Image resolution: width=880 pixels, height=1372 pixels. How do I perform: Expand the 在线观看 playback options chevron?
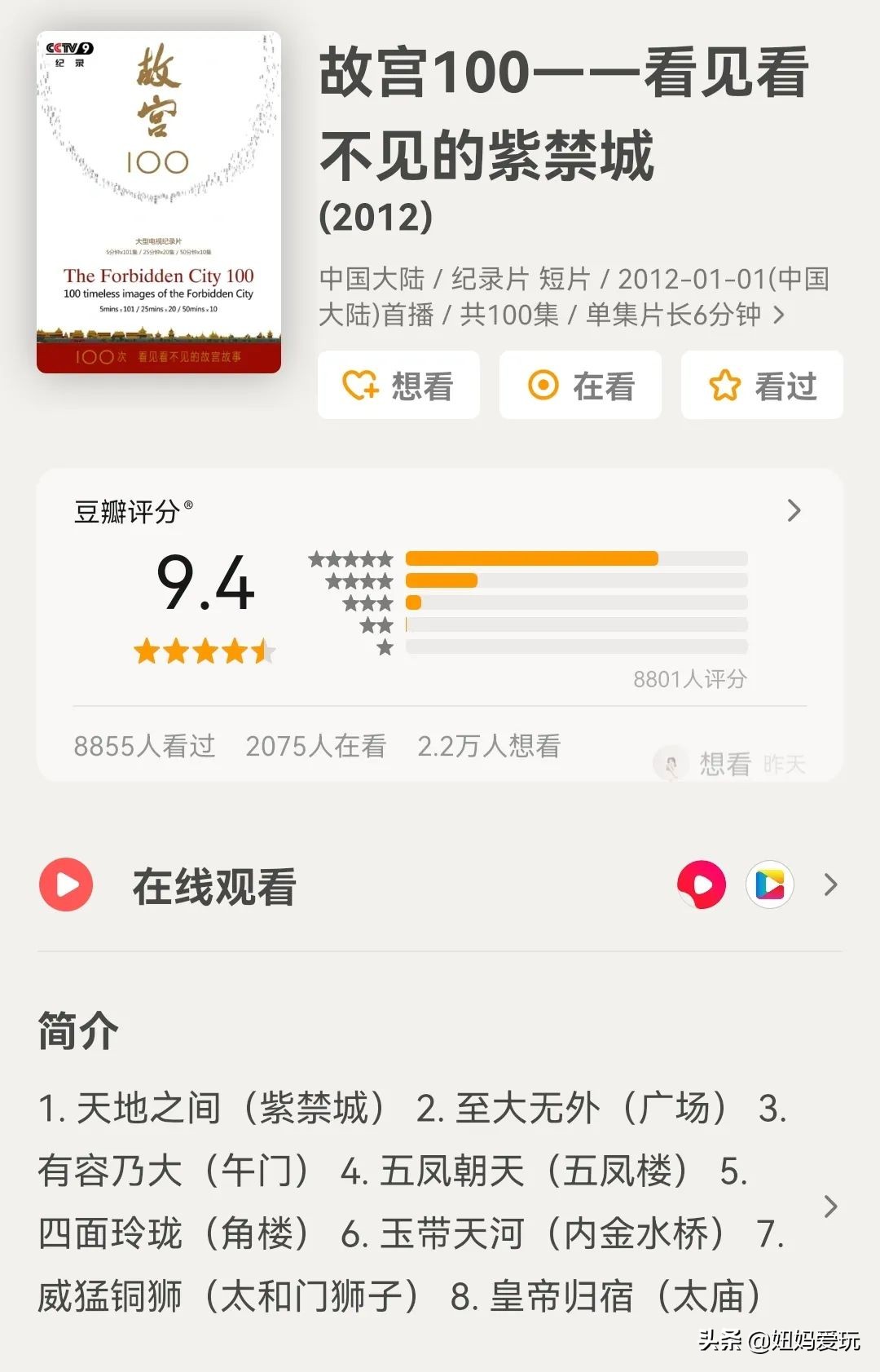829,884
